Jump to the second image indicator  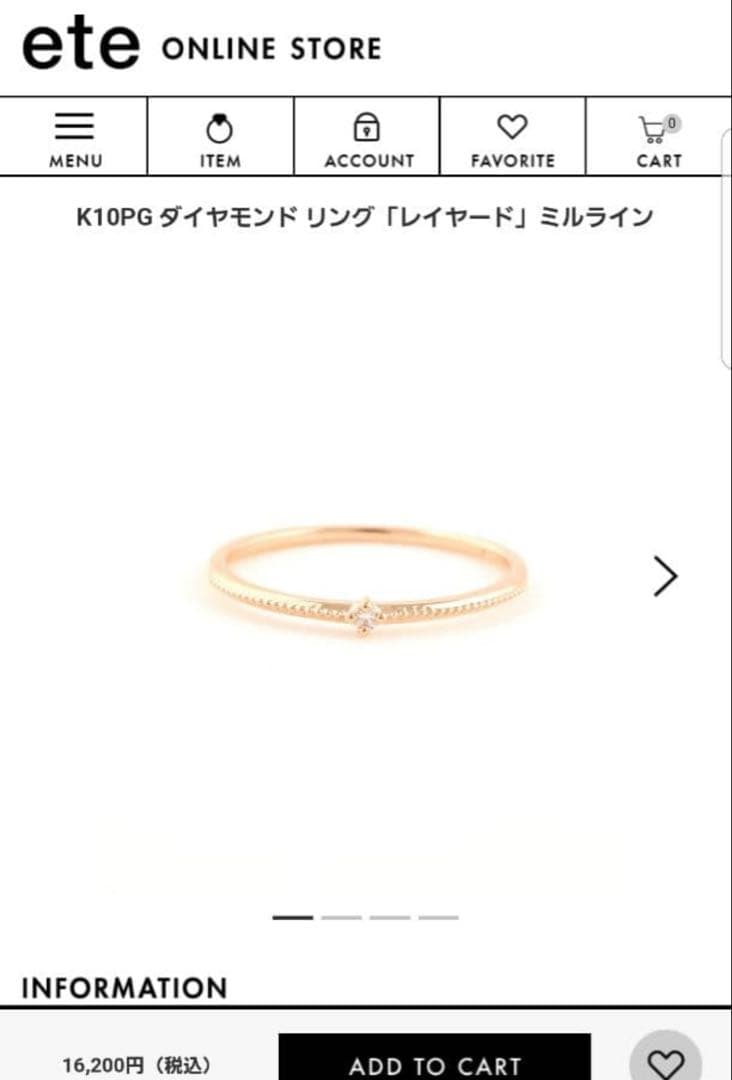click(342, 917)
